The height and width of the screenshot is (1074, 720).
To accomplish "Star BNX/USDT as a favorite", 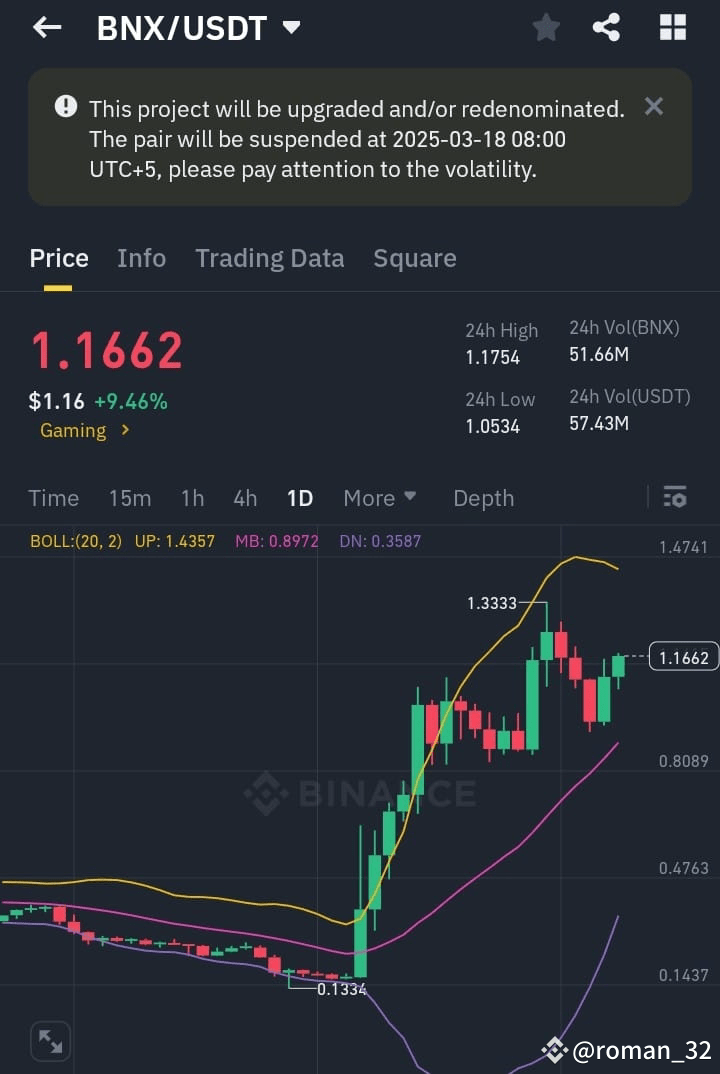I will coord(545,27).
